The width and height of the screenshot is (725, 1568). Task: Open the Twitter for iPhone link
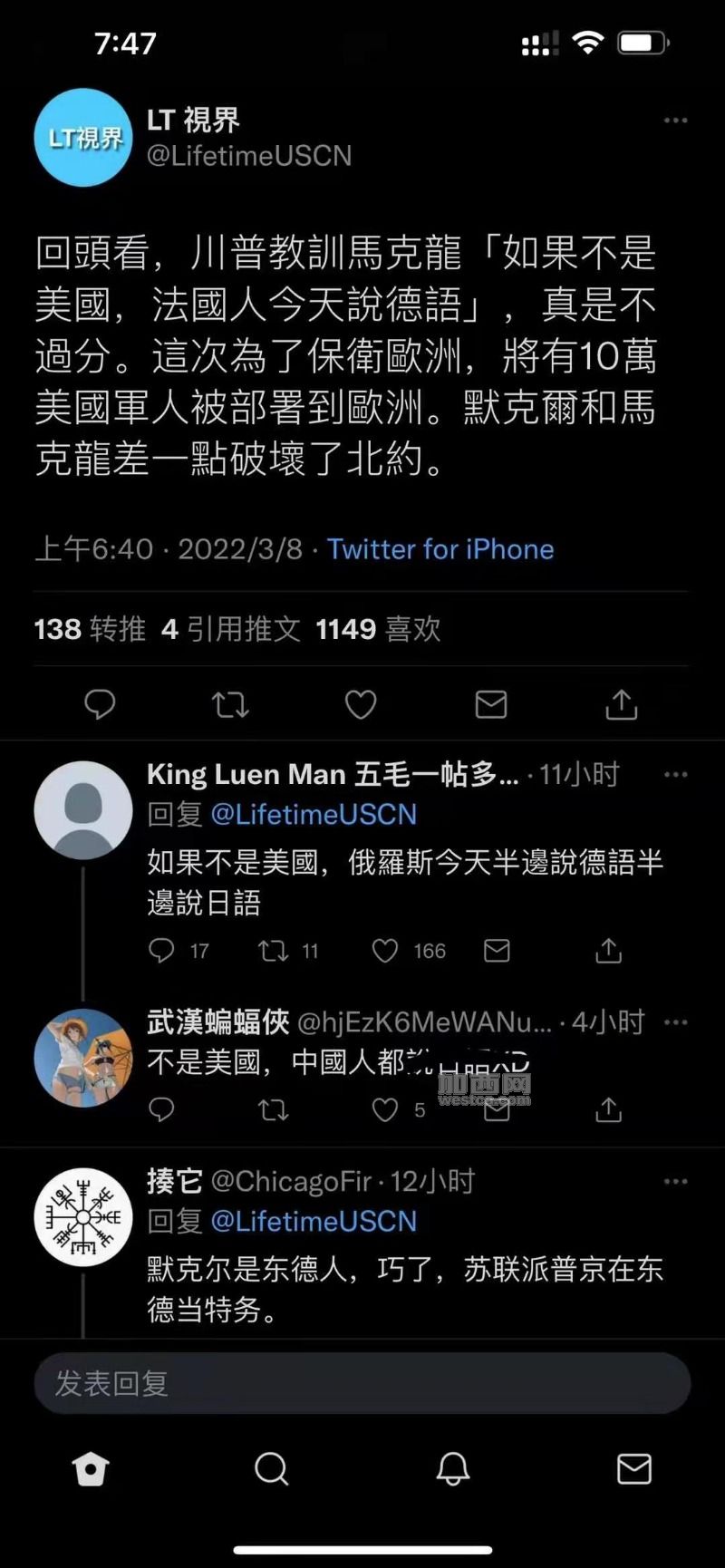pos(440,549)
